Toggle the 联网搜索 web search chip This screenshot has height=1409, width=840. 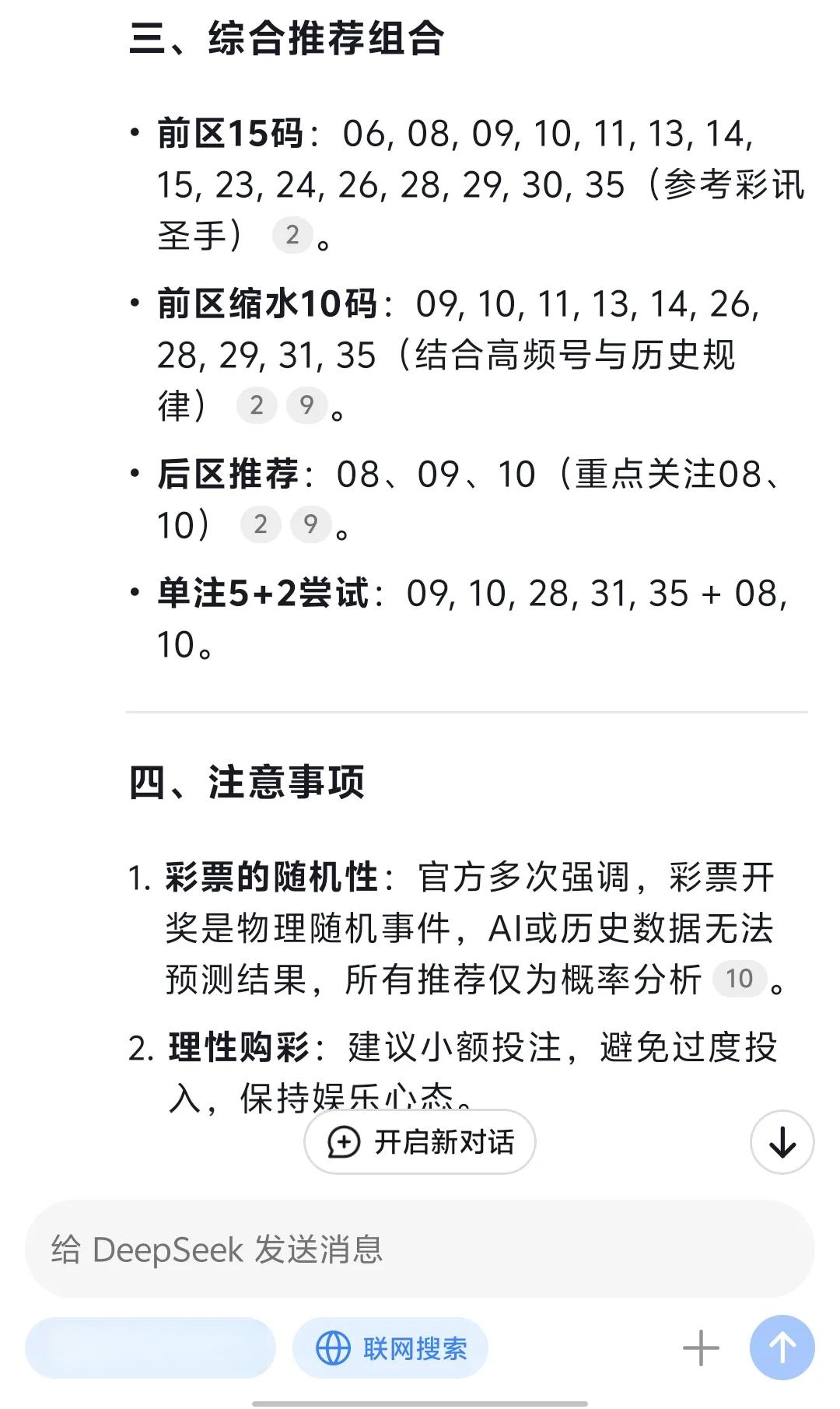coord(390,1348)
